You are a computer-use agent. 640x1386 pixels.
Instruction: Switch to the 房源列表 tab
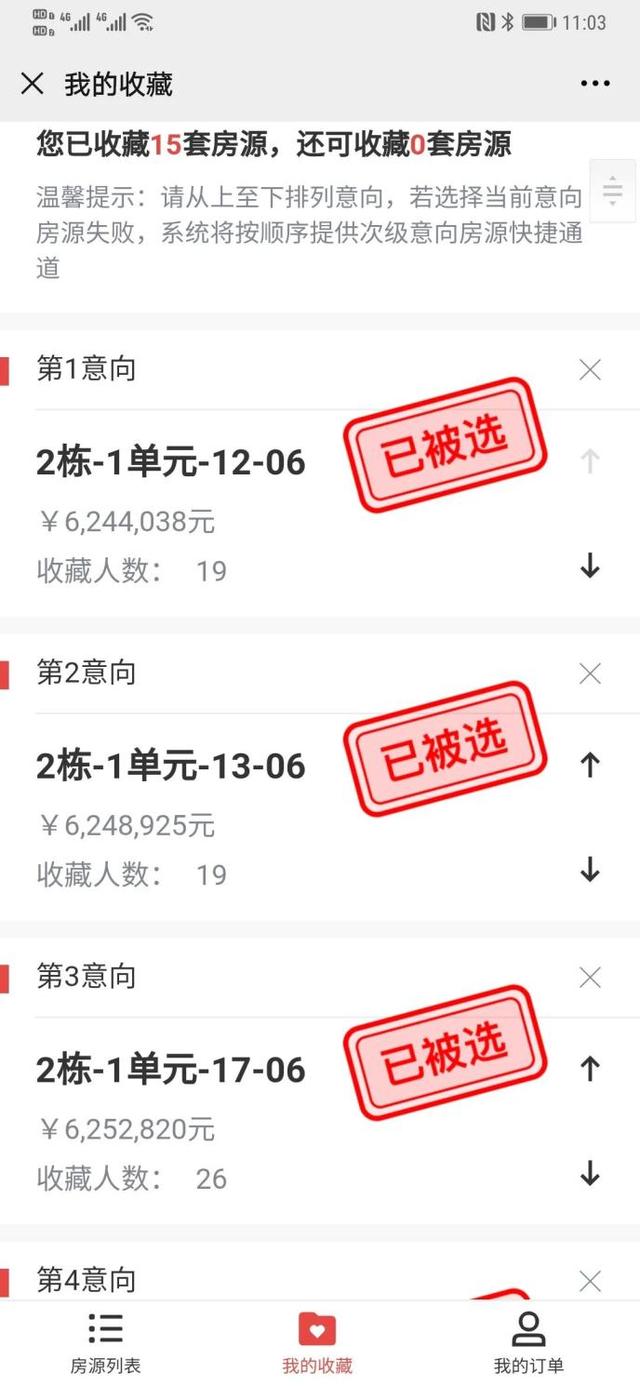(x=105, y=1343)
